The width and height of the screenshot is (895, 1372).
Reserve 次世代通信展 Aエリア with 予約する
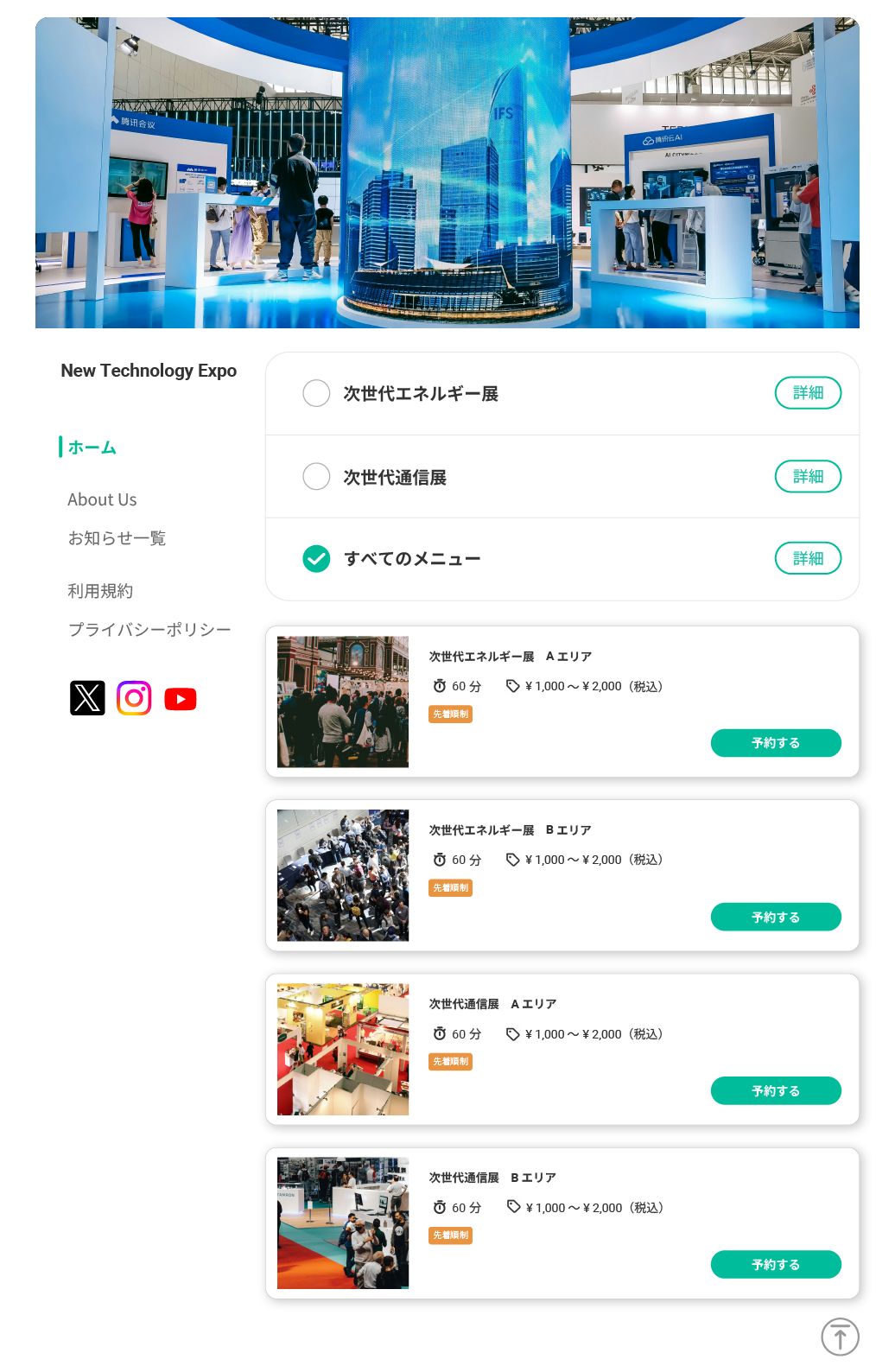(x=775, y=1090)
